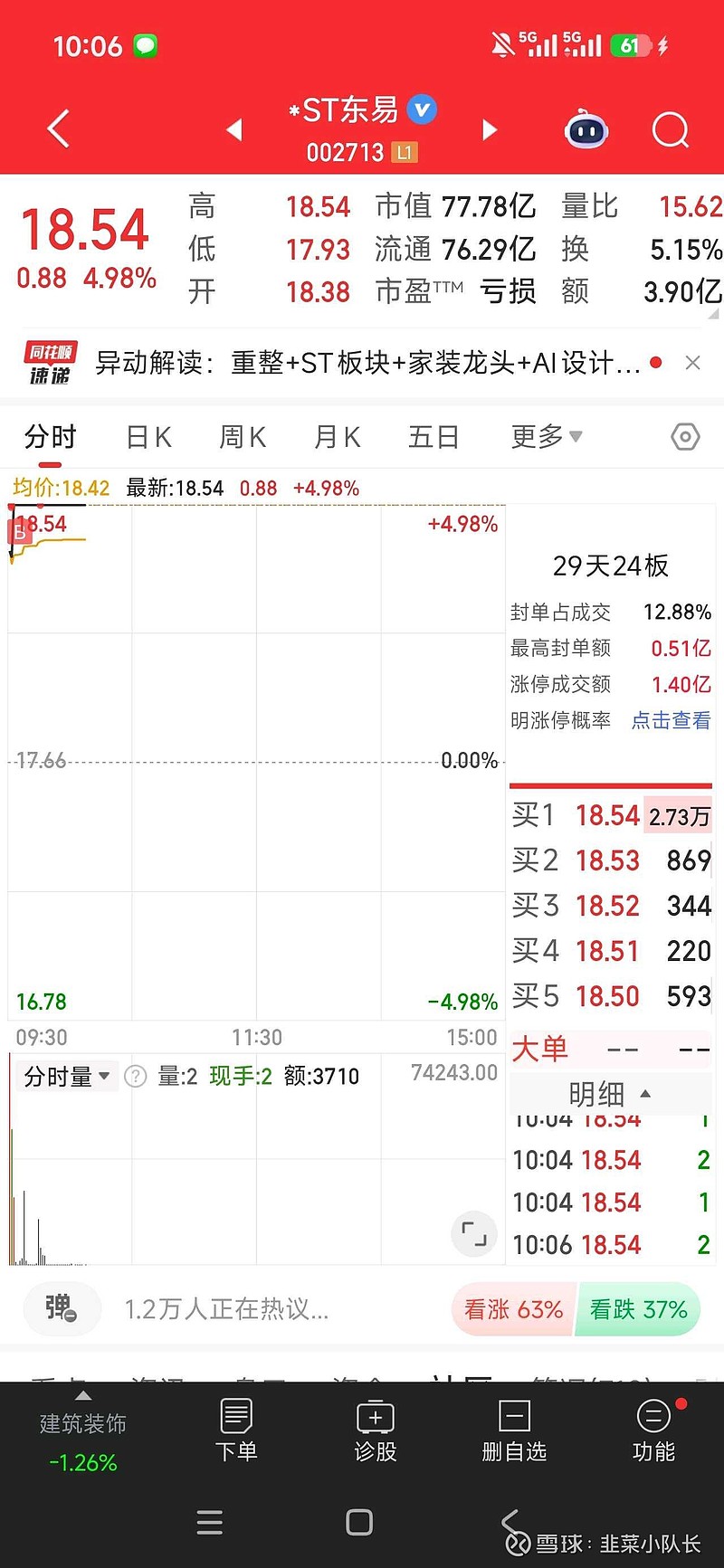The width and height of the screenshot is (724, 1568).
Task: Open the 更多 chart type dropdown
Action: coord(545,437)
